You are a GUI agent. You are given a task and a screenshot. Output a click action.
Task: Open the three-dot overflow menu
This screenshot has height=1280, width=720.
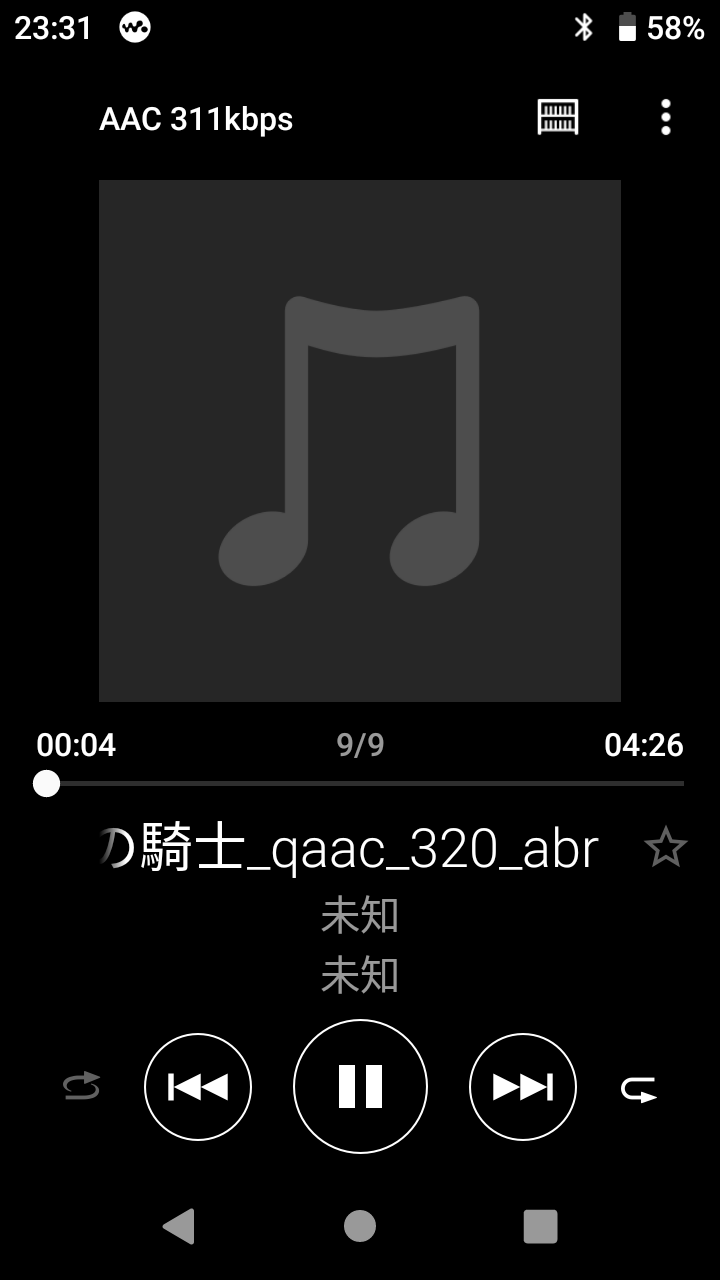(x=666, y=118)
